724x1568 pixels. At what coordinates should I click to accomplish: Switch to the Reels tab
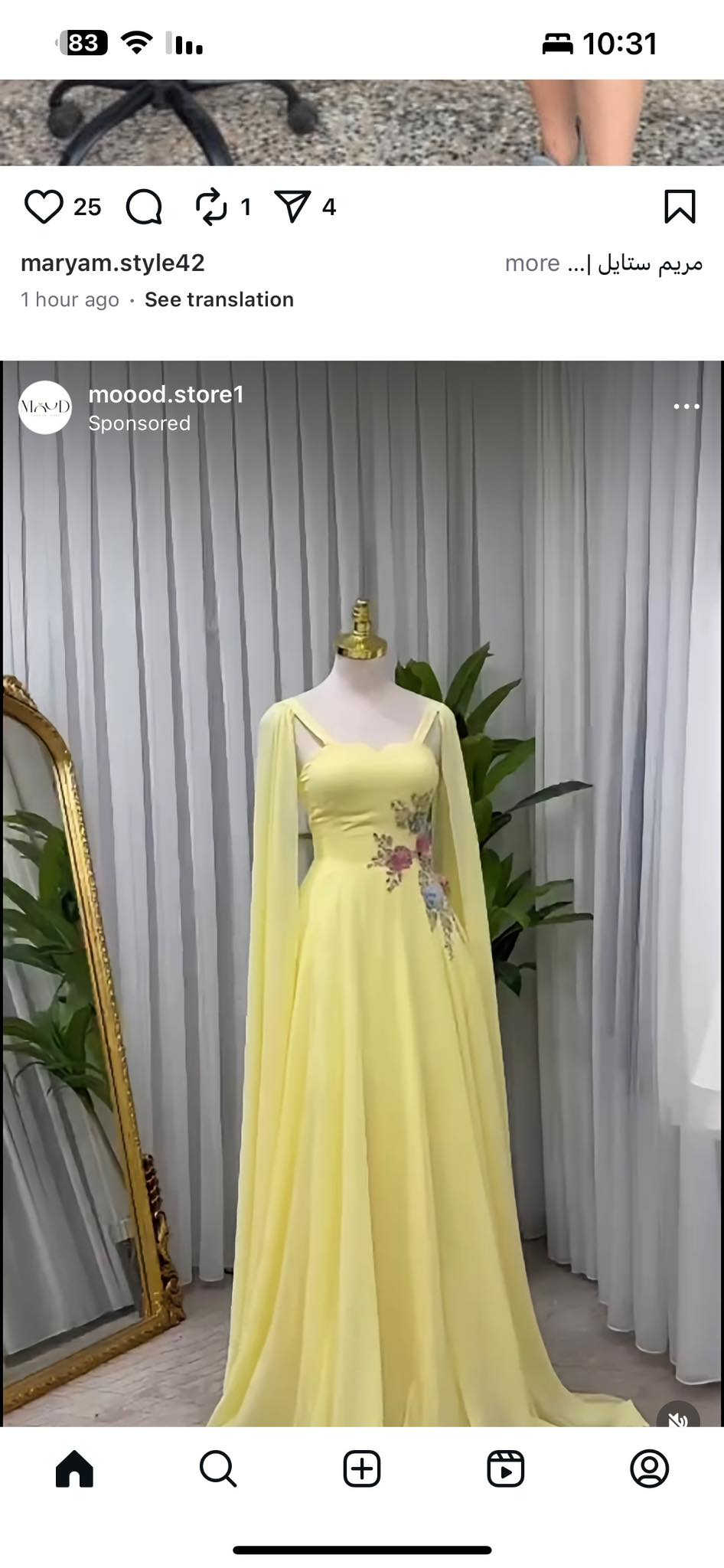506,1469
